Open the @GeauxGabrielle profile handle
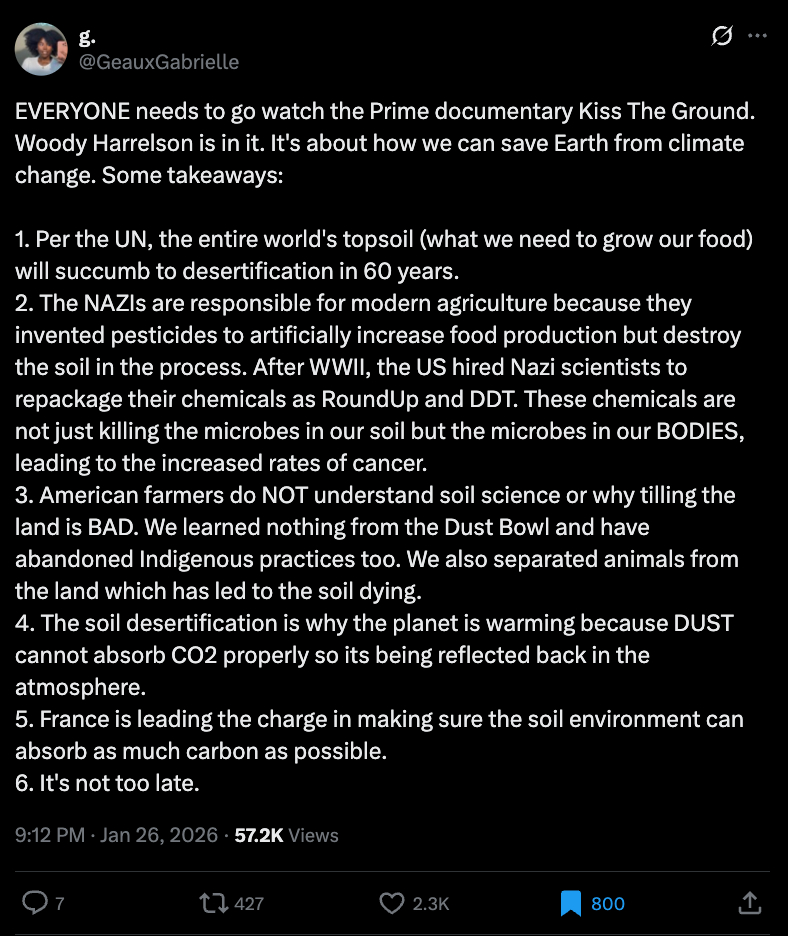788x936 pixels. [158, 62]
